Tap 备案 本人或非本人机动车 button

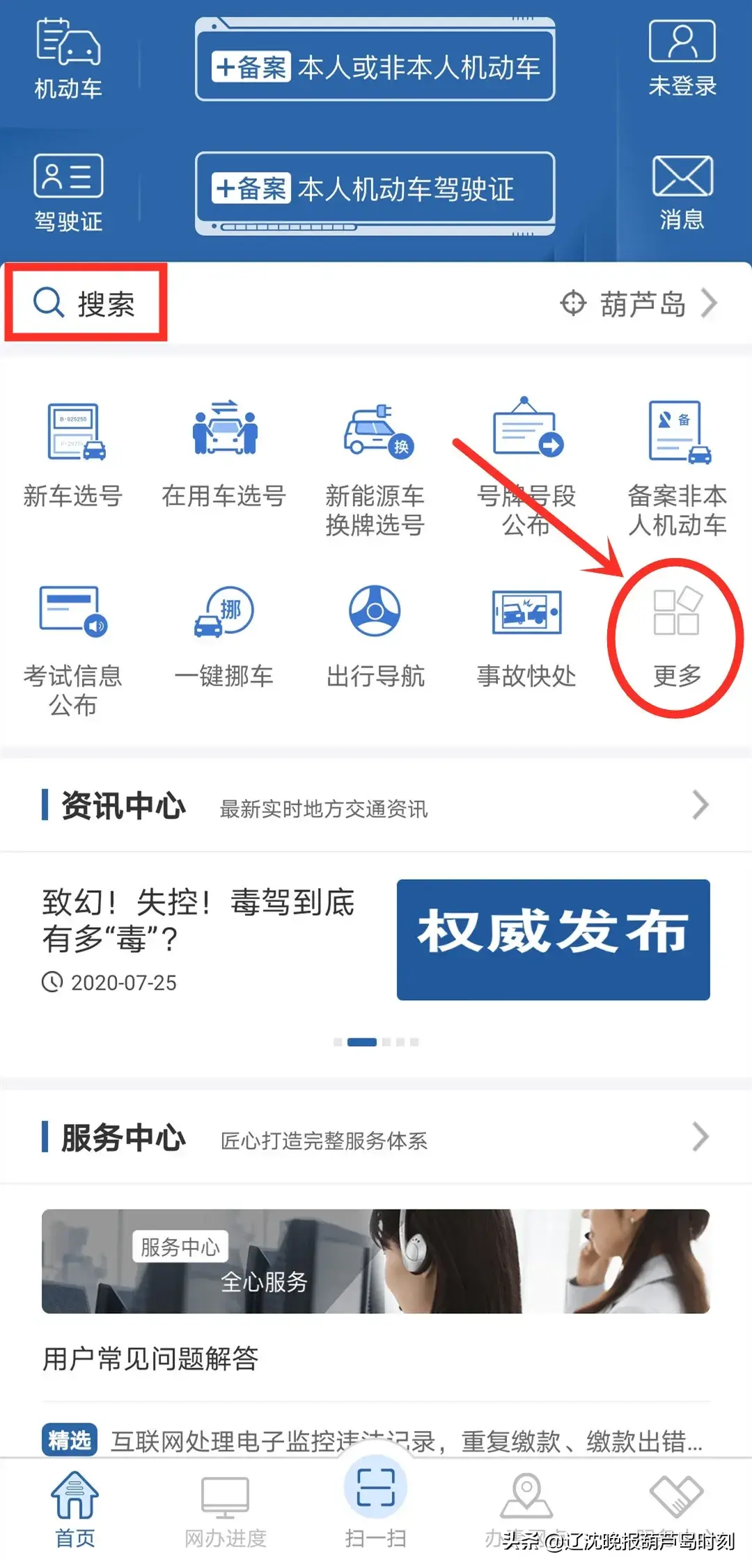375,67
